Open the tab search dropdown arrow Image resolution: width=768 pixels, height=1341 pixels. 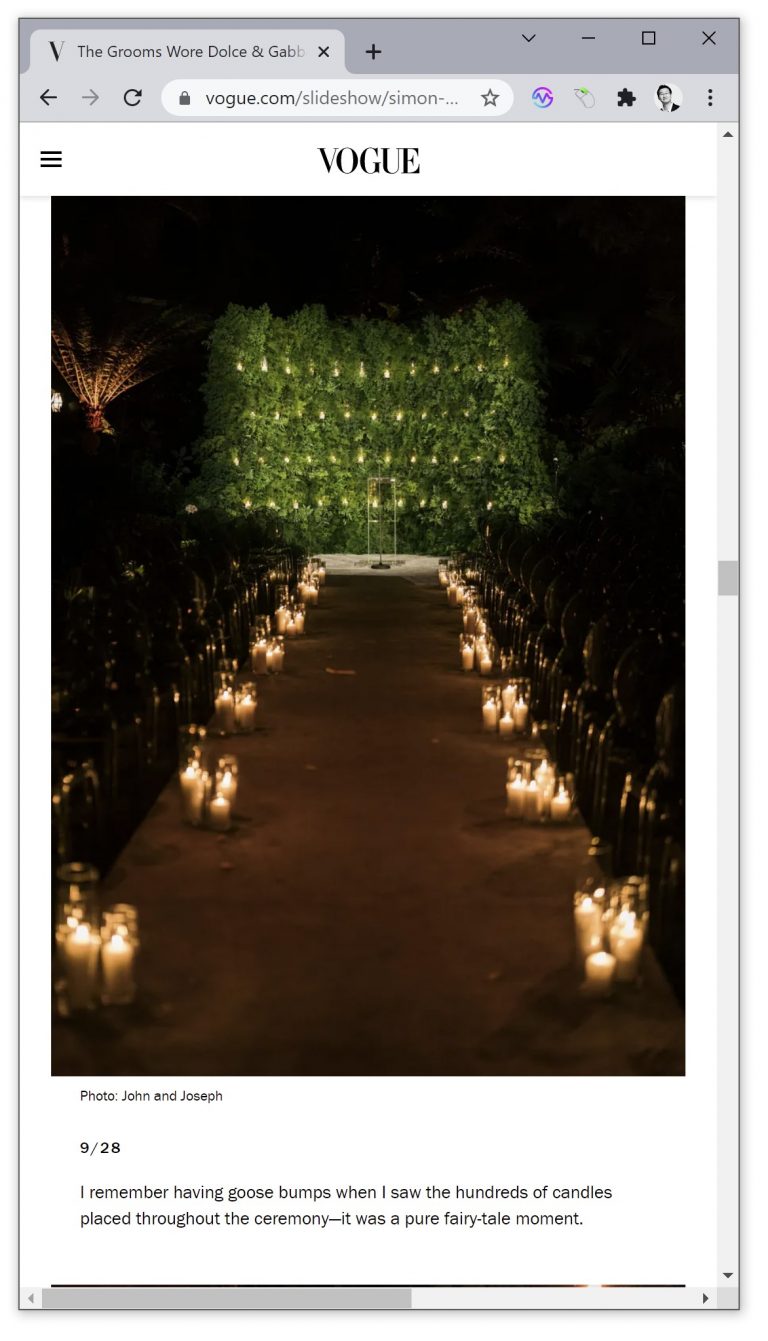[528, 38]
